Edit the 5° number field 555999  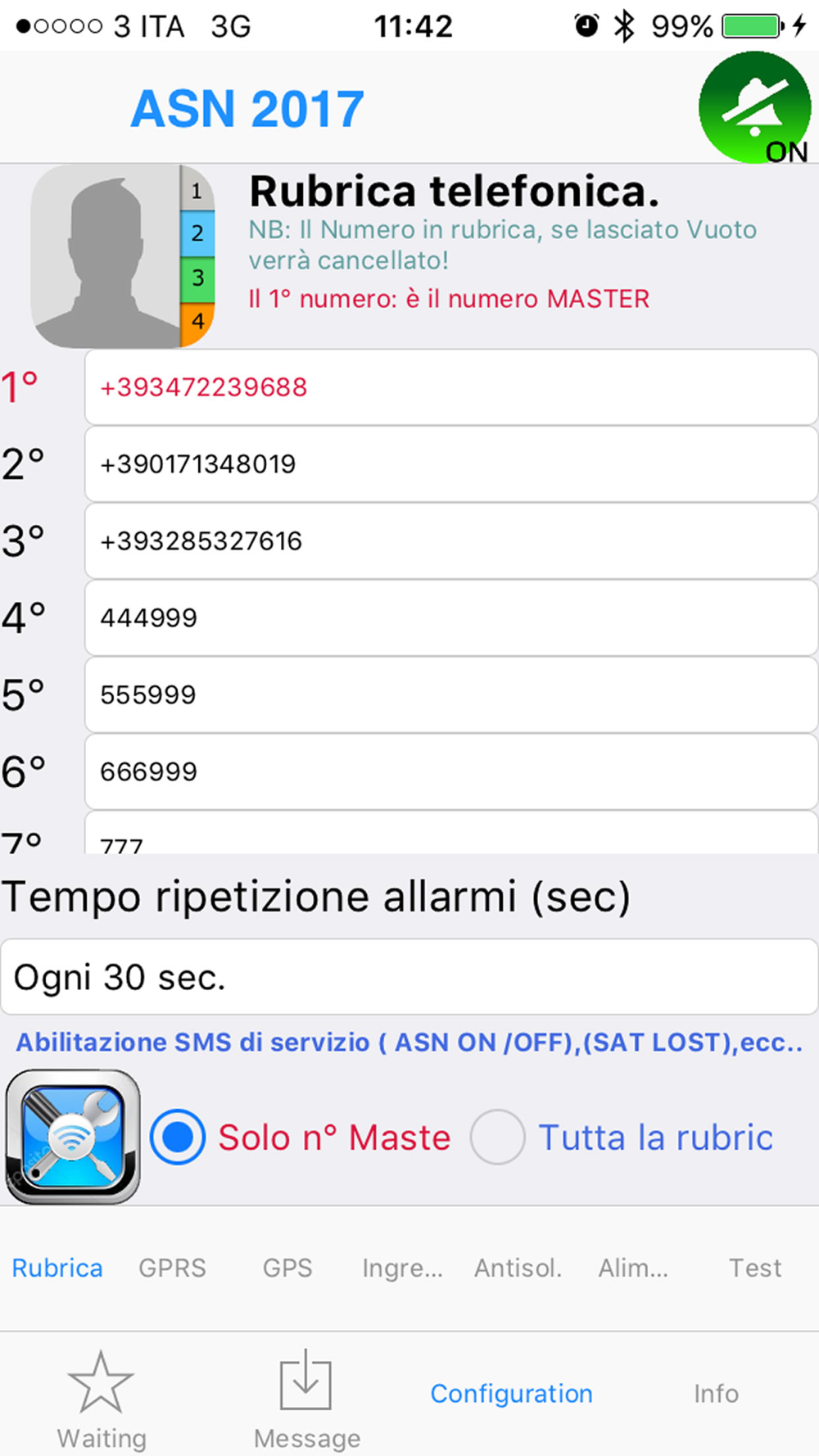[450, 695]
